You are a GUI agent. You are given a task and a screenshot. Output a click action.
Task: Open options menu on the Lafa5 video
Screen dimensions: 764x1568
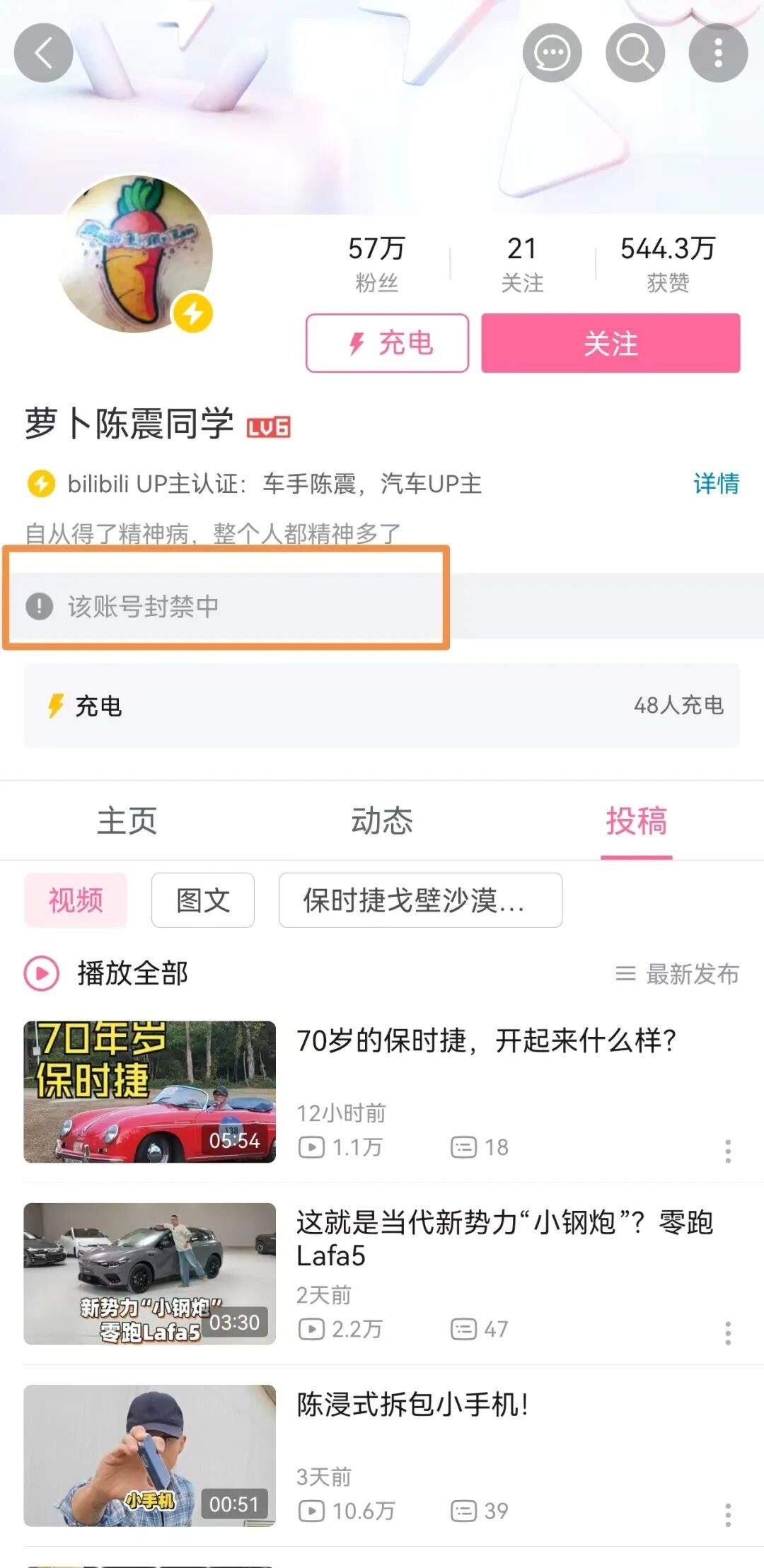(x=729, y=1330)
